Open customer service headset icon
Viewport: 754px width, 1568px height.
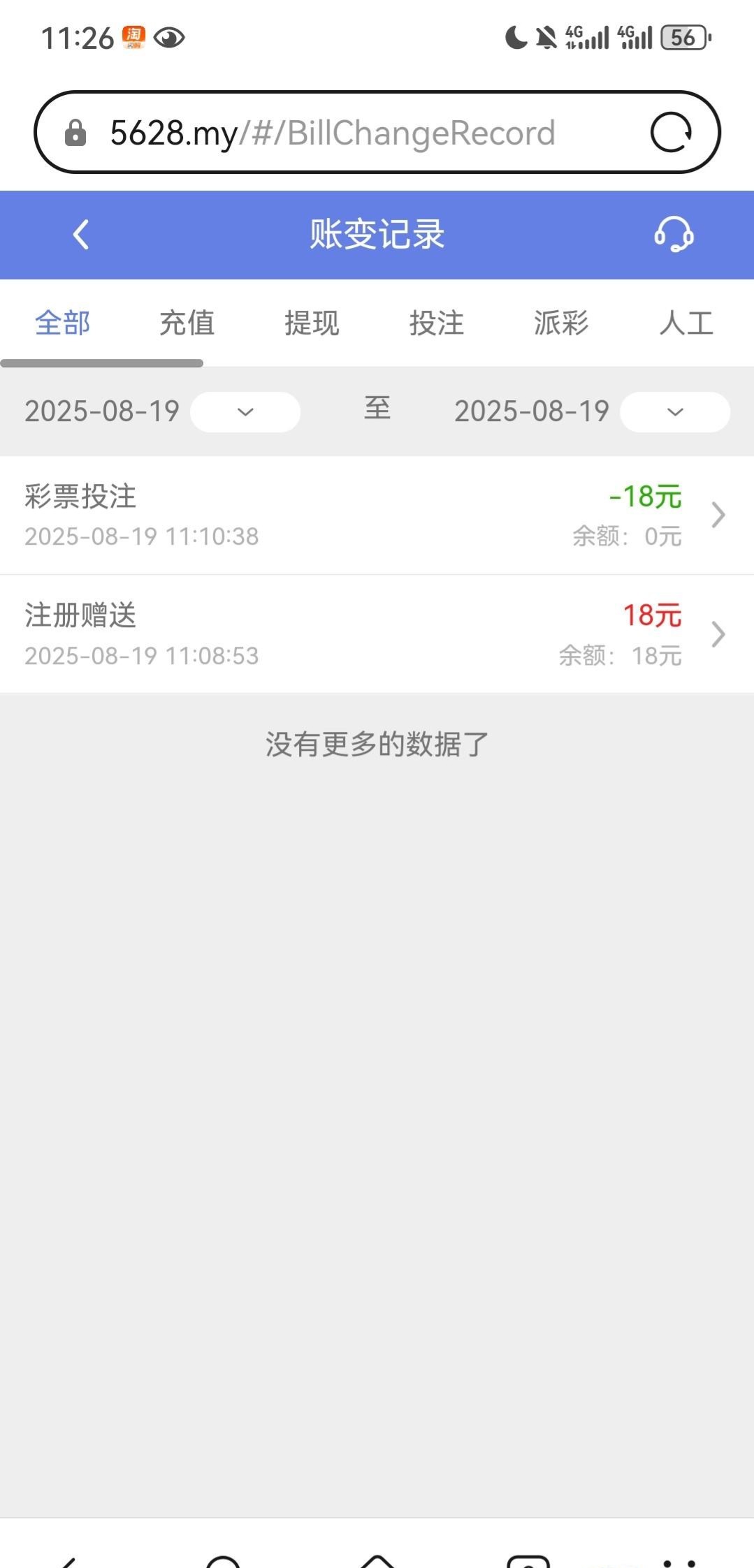coord(674,235)
